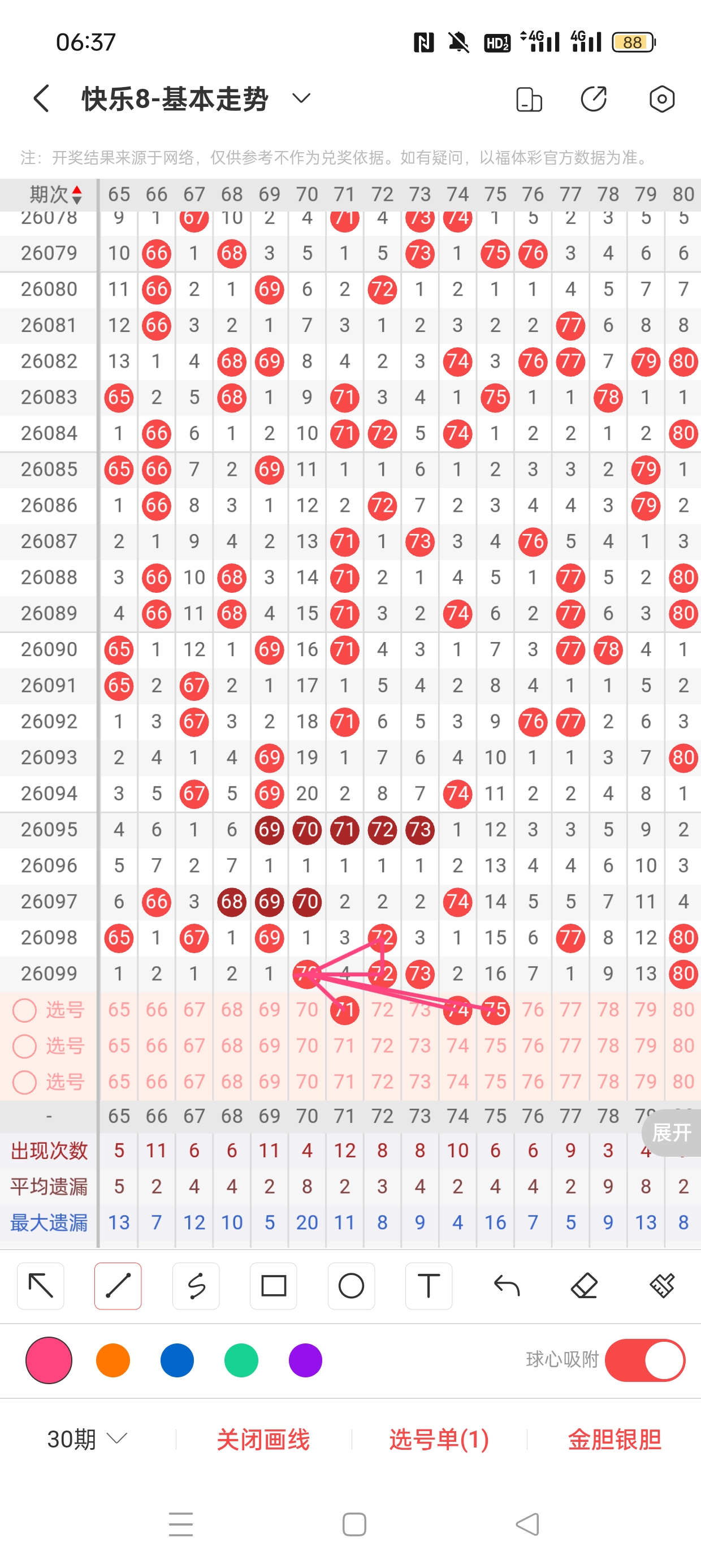Open the 快乐8-基本走势 chart type dropdown

(x=301, y=98)
